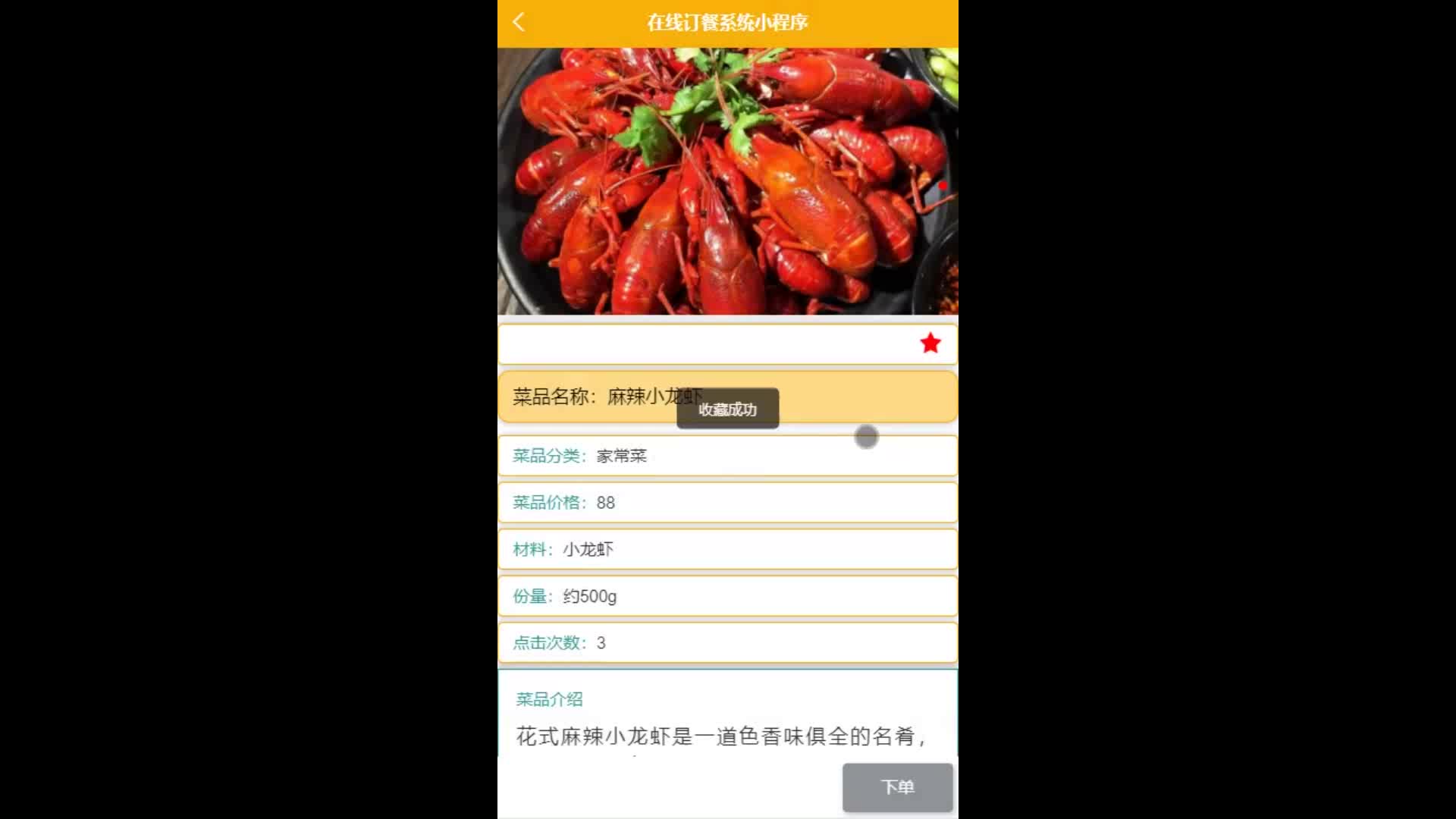The height and width of the screenshot is (819, 1456).
Task: Go back using the header arrow
Action: pos(519,22)
